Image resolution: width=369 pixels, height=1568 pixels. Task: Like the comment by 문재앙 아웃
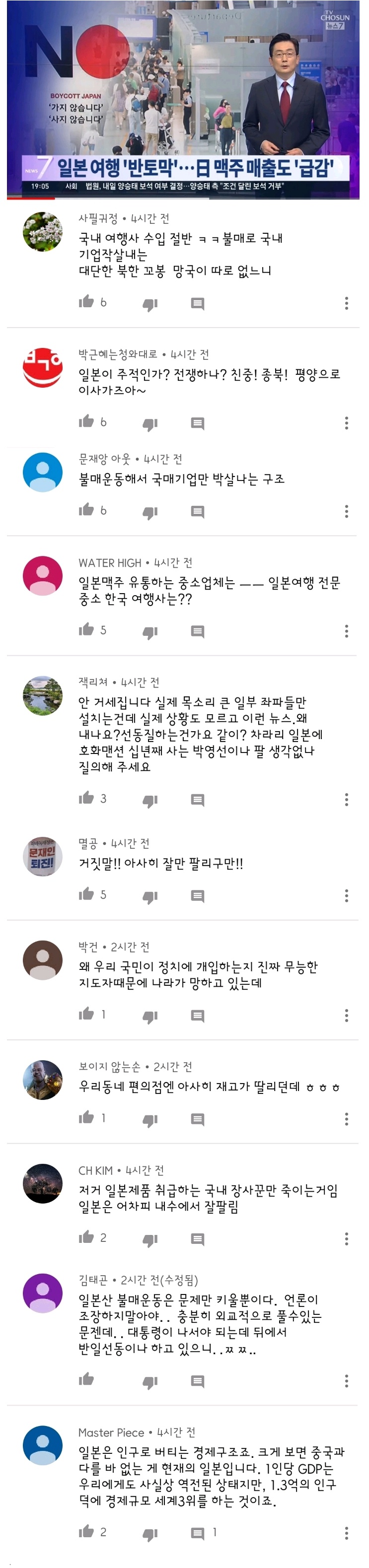click(x=86, y=510)
